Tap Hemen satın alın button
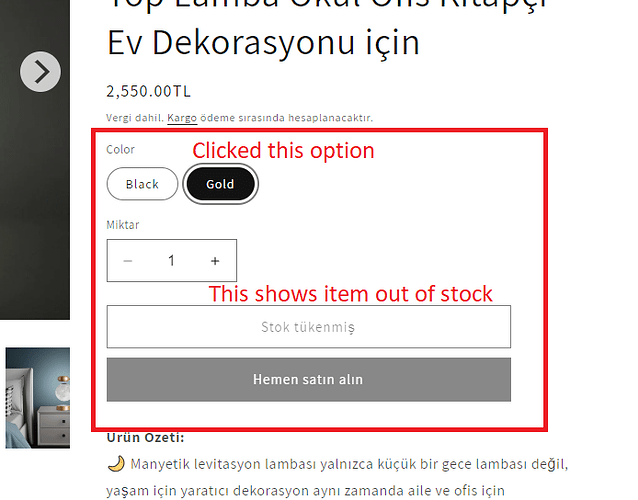 [x=308, y=380]
